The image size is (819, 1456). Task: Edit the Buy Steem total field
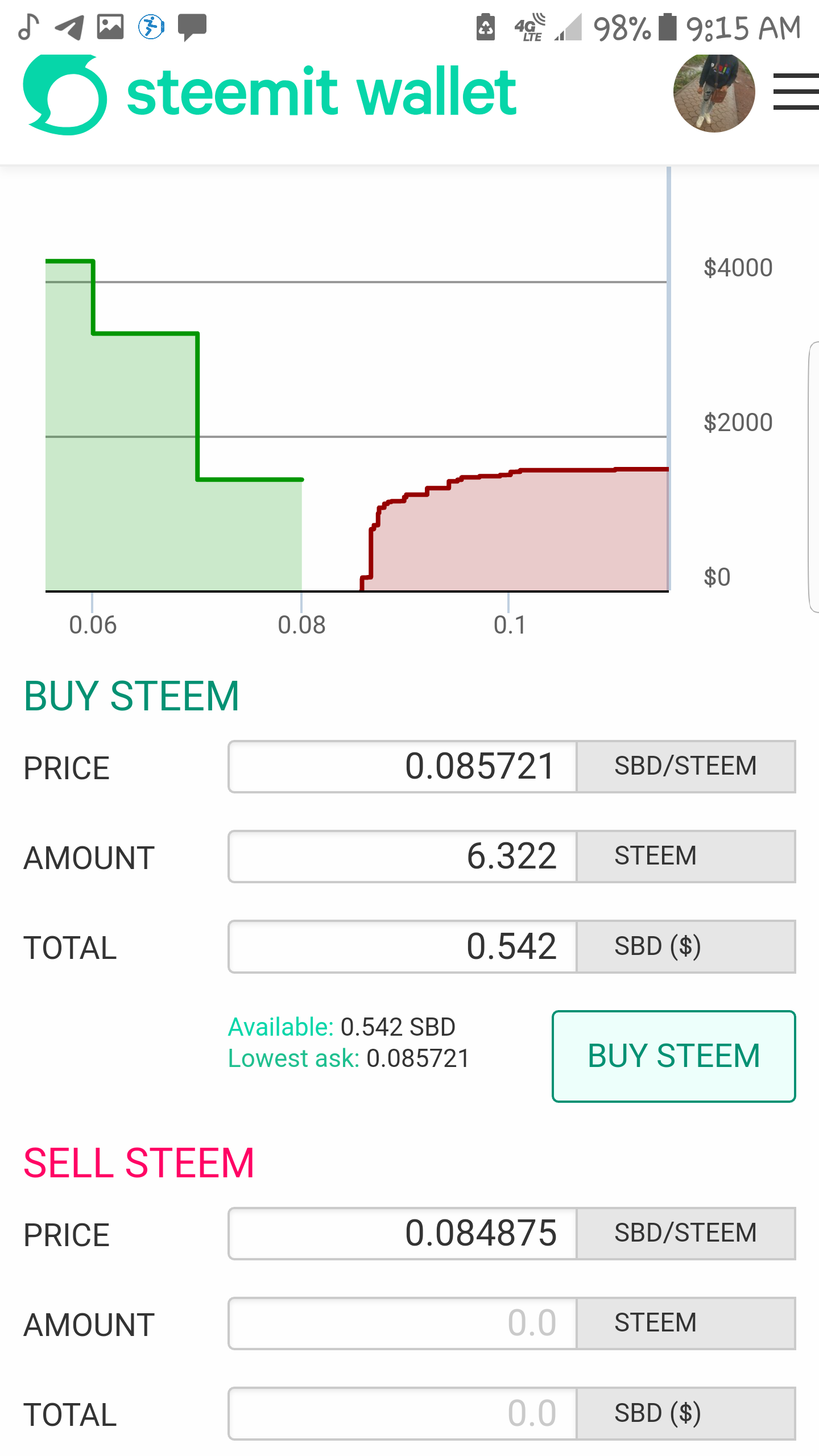403,946
